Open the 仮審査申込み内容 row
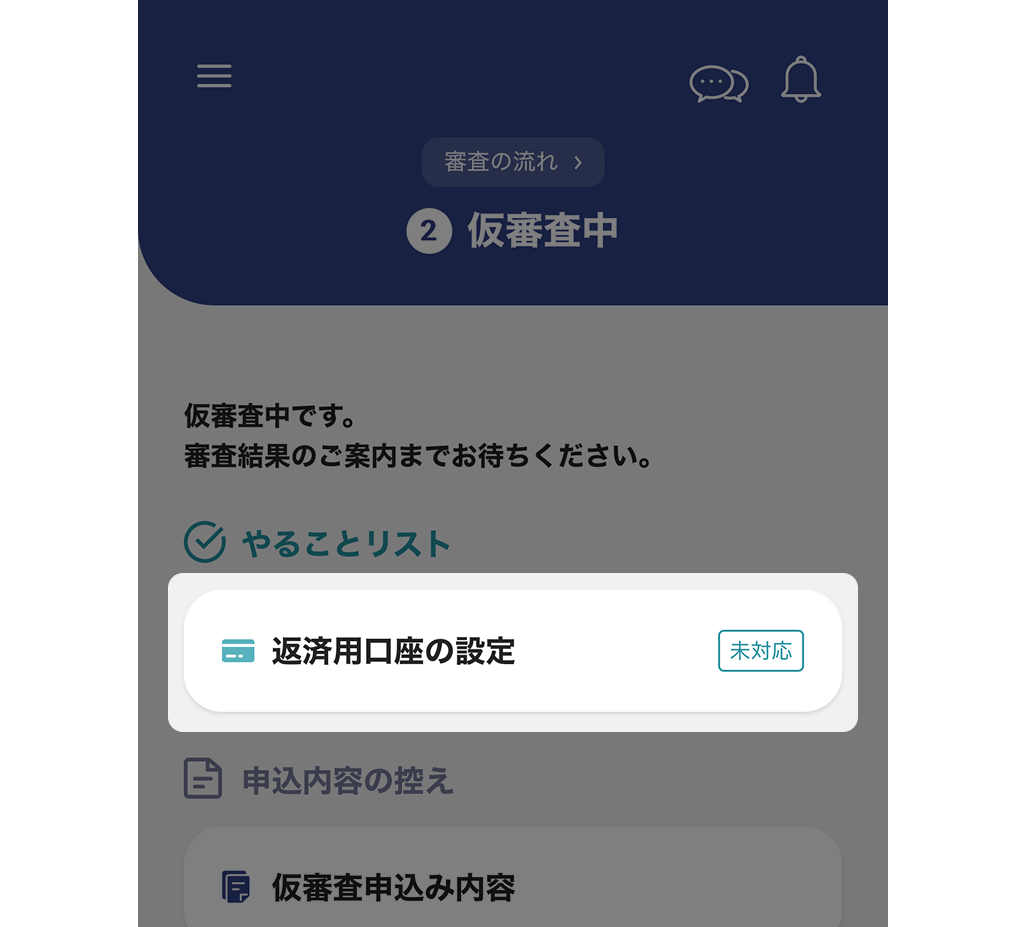The height and width of the screenshot is (927, 1029). 512,886
